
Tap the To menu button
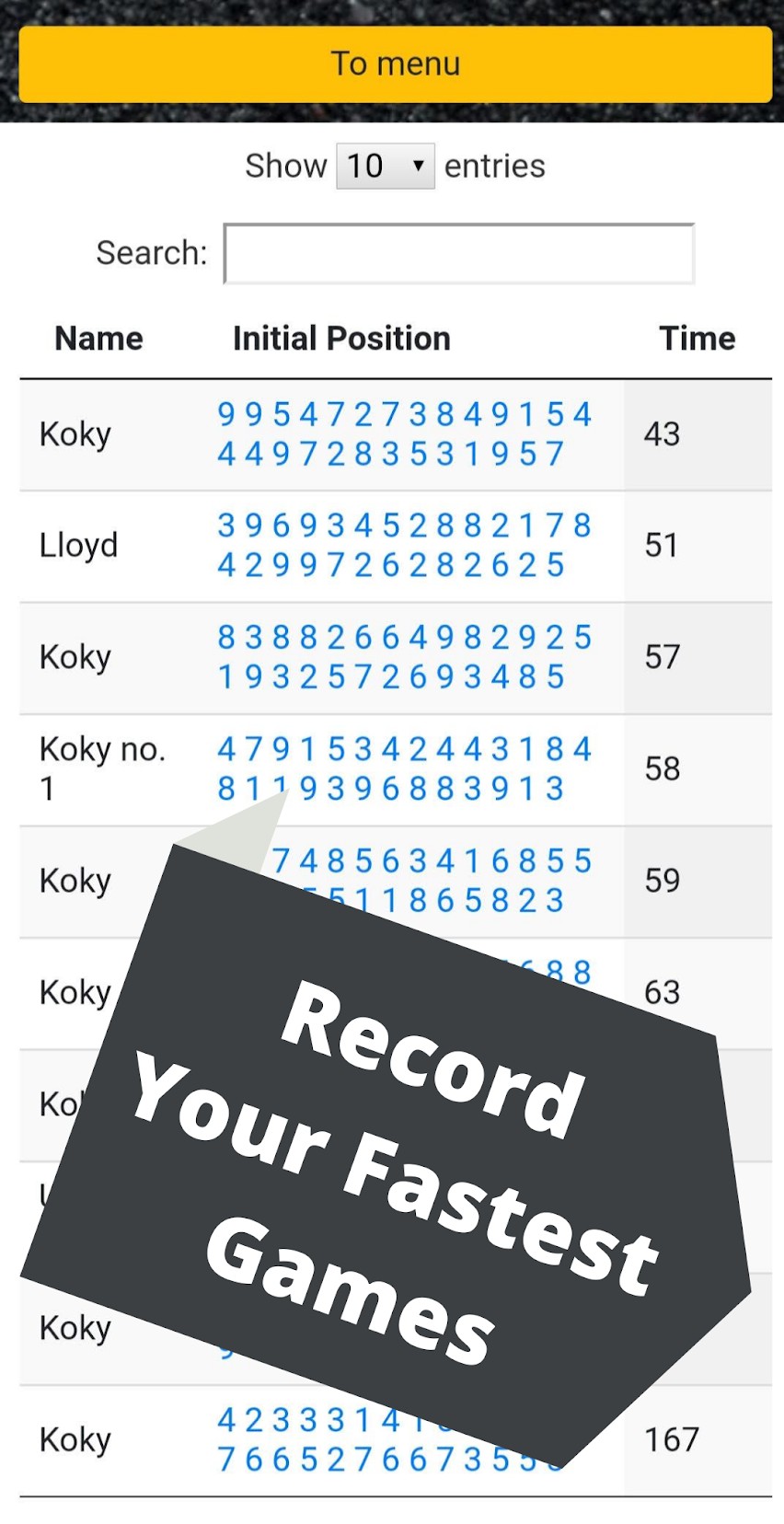click(x=395, y=64)
